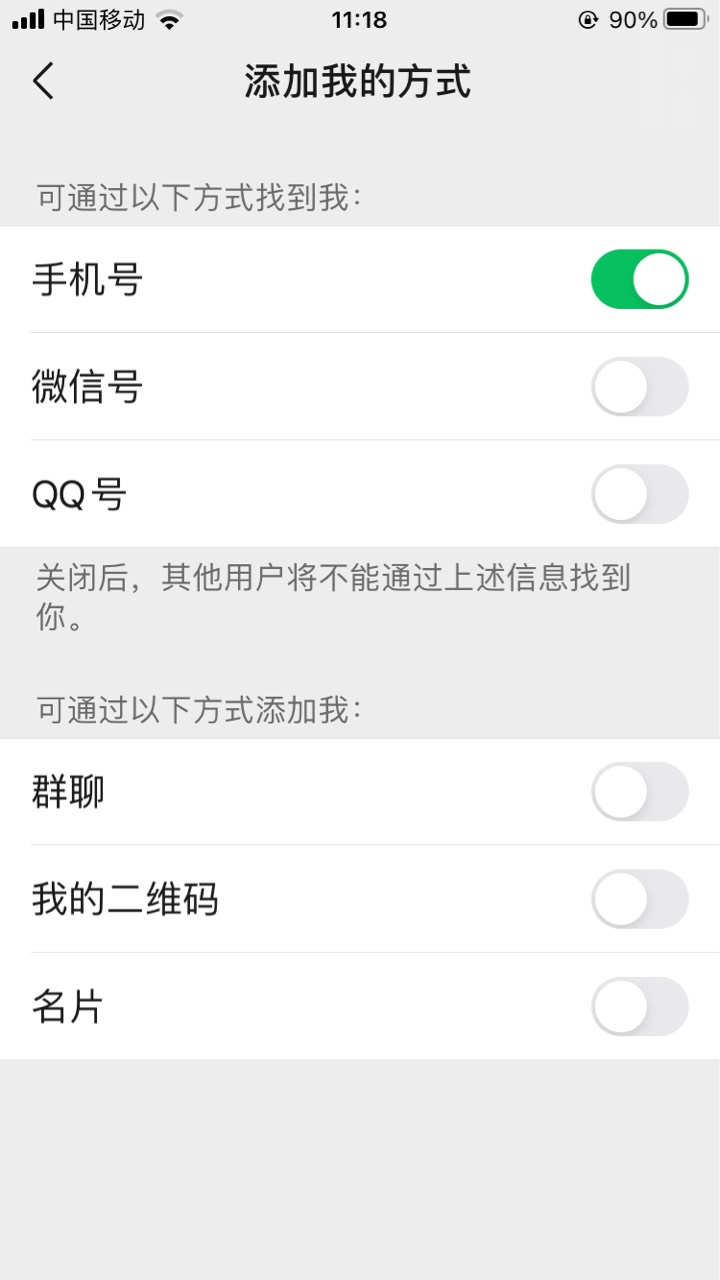720x1280 pixels.
Task: Enable the 微信号 switch
Action: [x=640, y=386]
